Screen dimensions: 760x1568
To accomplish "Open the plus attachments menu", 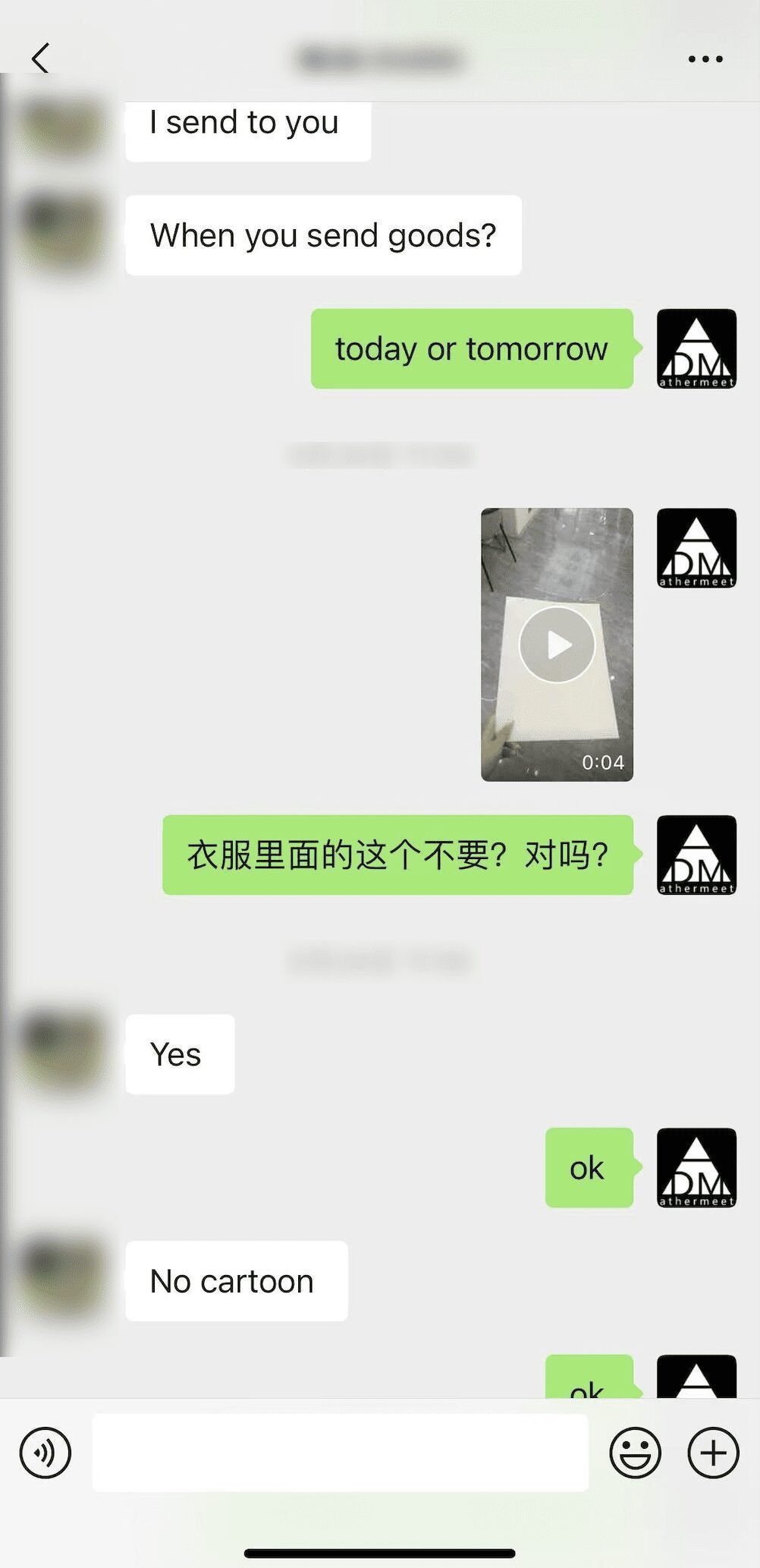I will (x=713, y=1453).
